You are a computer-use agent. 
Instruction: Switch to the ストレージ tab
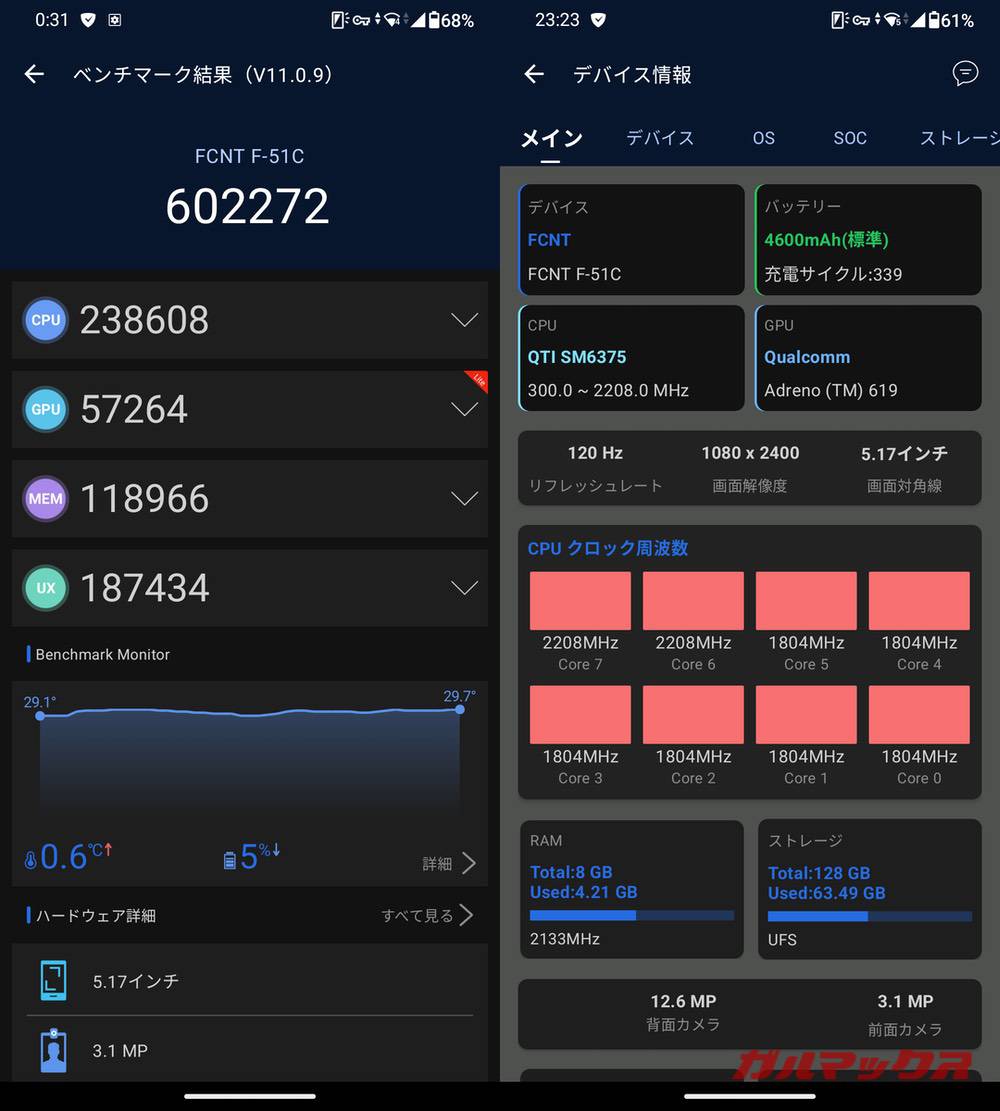(x=957, y=139)
